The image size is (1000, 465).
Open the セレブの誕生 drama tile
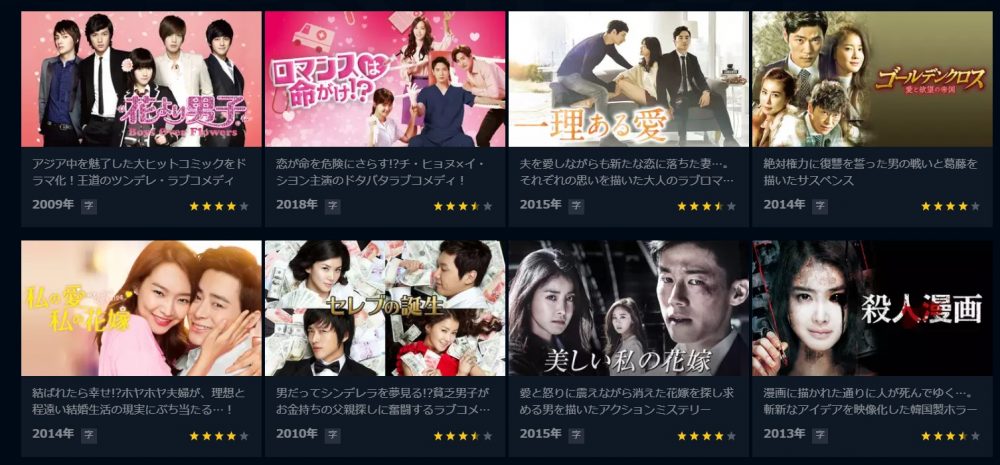385,308
